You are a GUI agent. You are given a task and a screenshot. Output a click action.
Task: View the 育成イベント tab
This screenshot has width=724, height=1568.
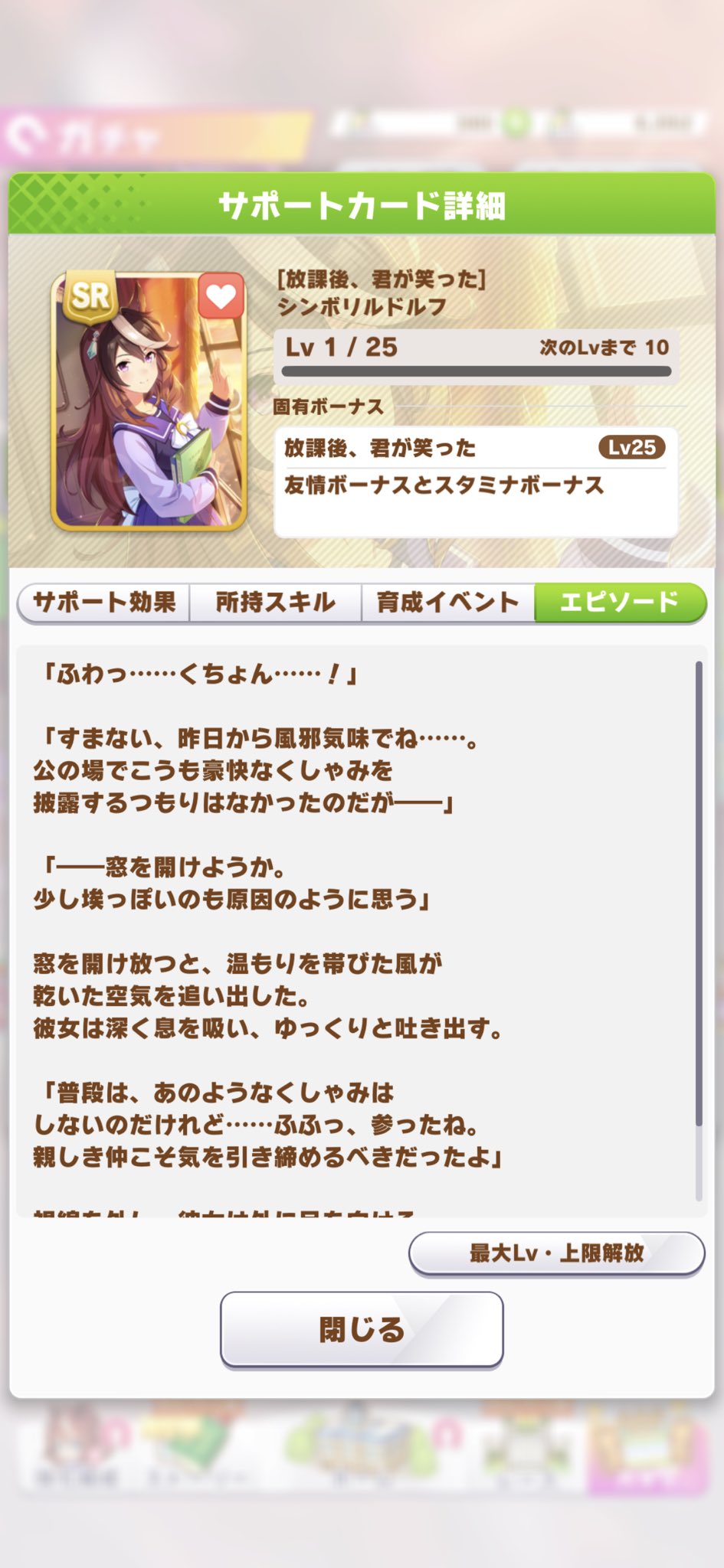(x=447, y=603)
